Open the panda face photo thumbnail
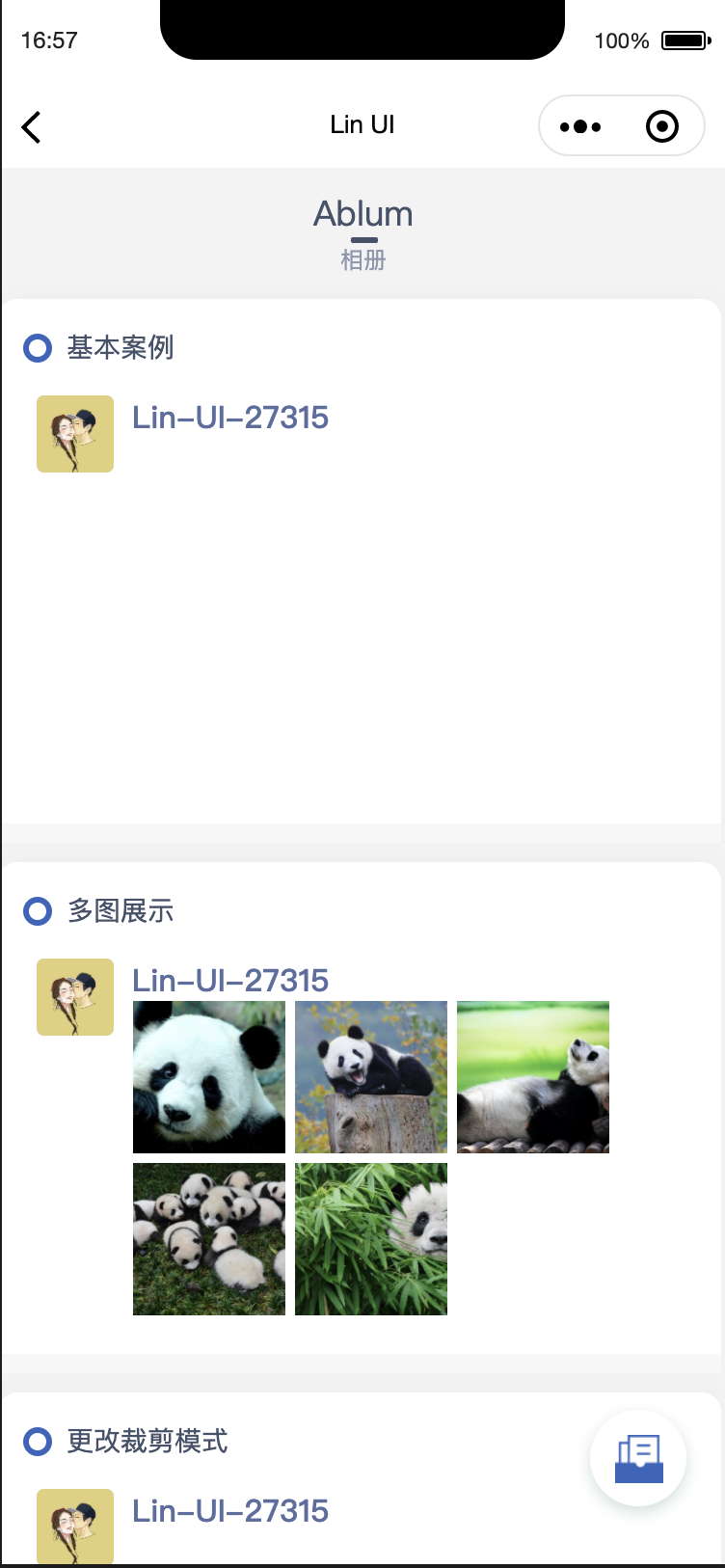725x1568 pixels. (x=208, y=1076)
